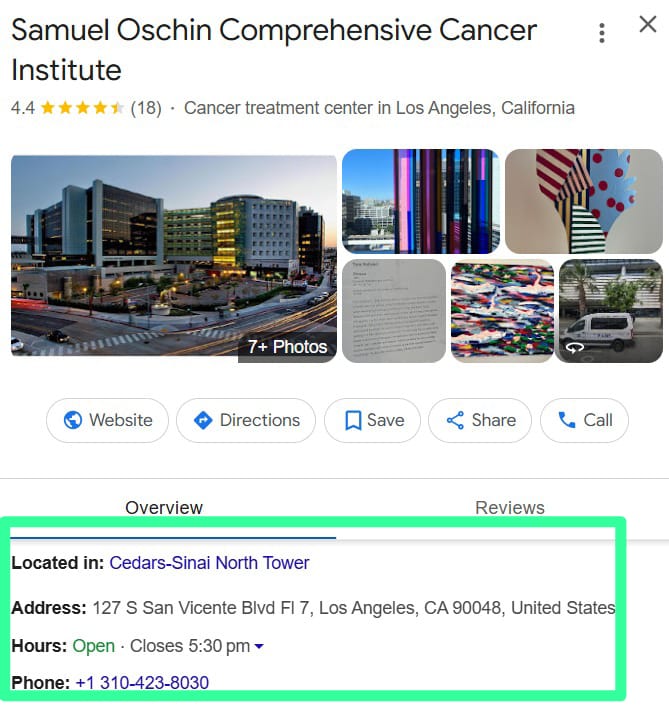Viewport: 669px width, 705px height.
Task: Save this place
Action: coord(372,420)
